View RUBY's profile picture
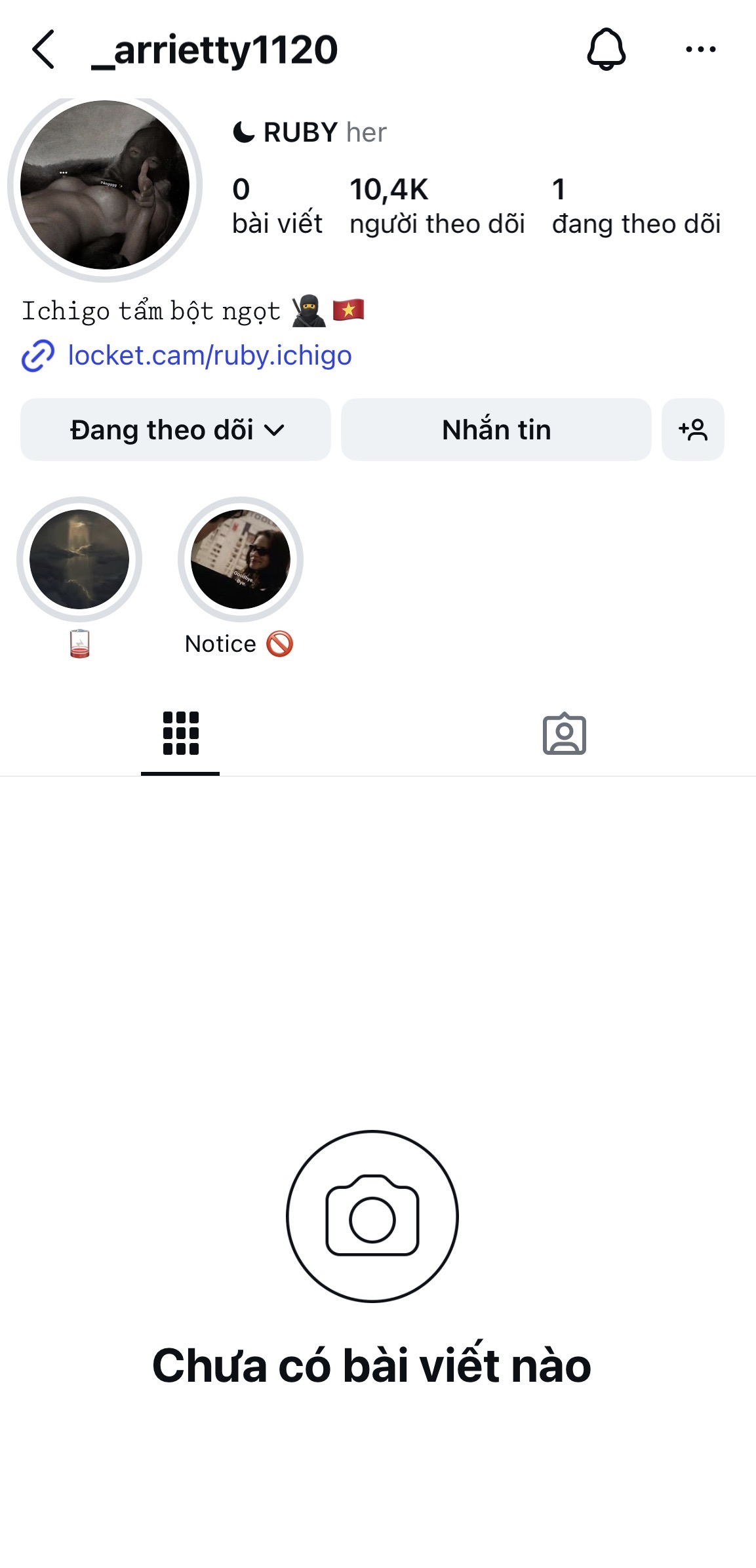Image resolution: width=756 pixels, height=1568 pixels. [105, 185]
